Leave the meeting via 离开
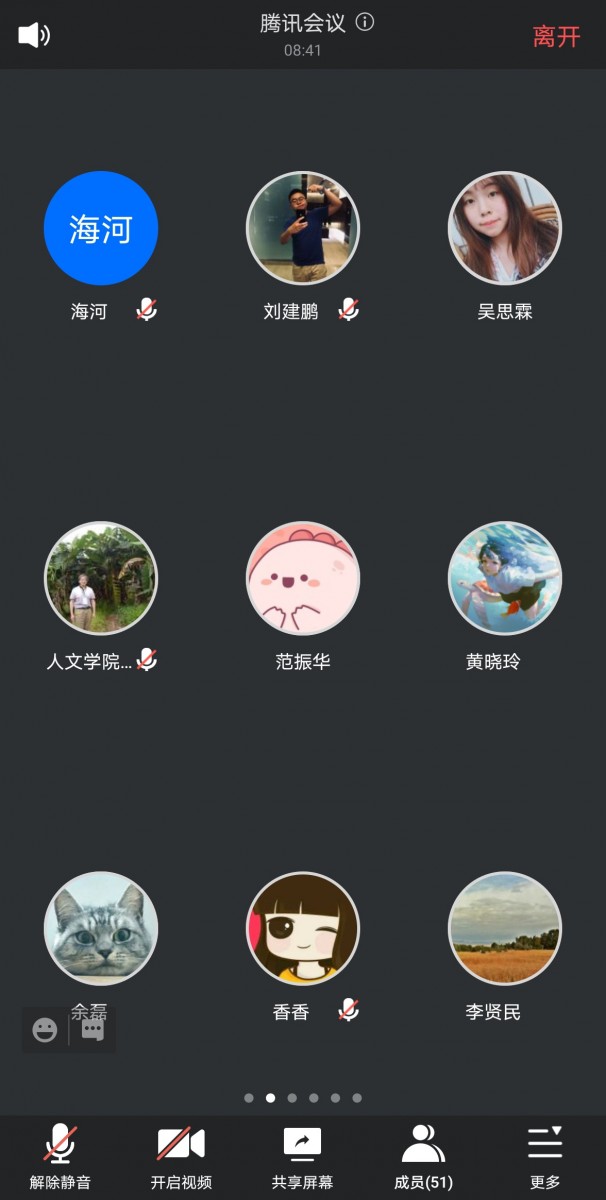This screenshot has height=1200, width=606. 555,37
